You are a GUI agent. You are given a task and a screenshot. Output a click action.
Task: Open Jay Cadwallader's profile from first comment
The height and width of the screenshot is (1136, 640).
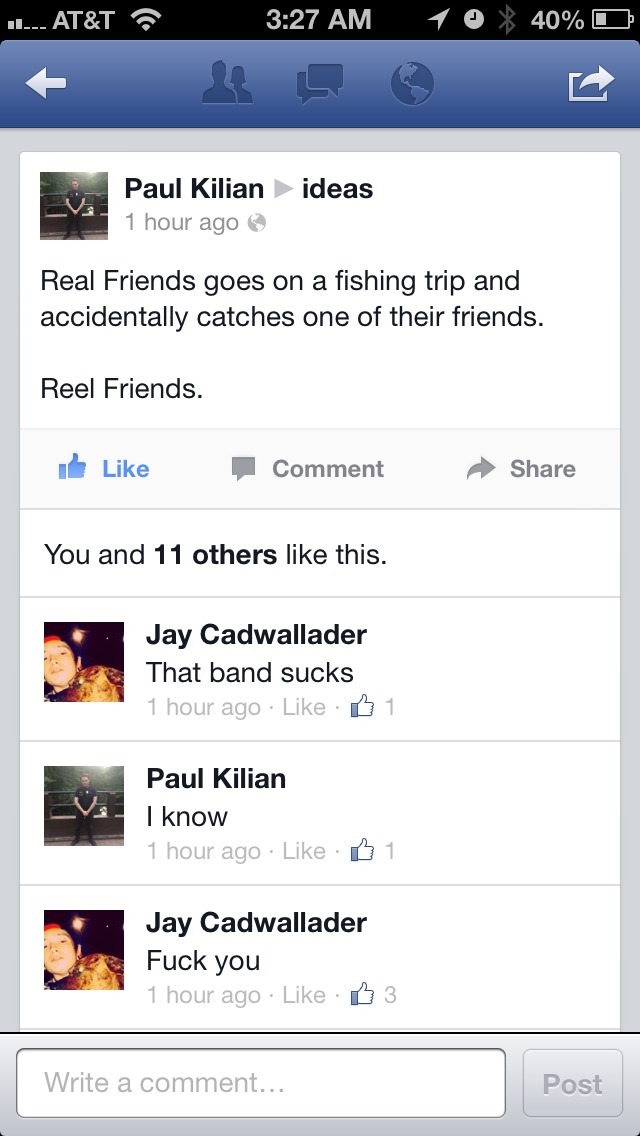(256, 634)
